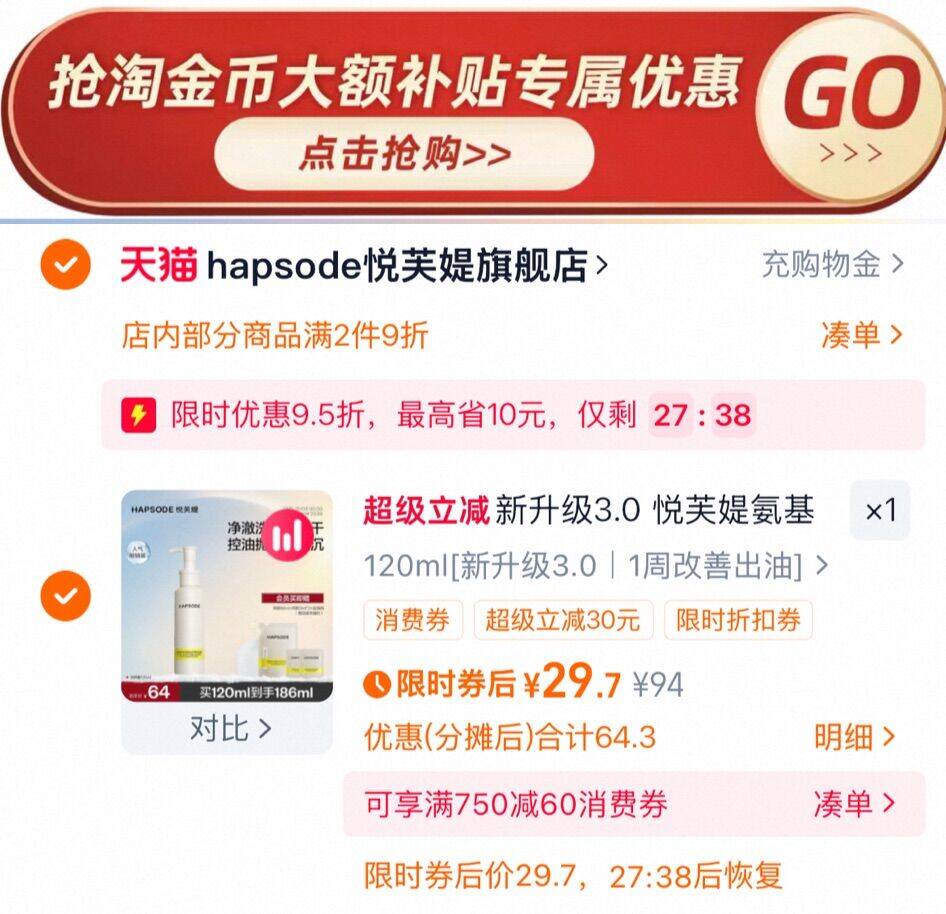
Task: Open the 超级立减 新升级3.0 product title
Action: 588,510
